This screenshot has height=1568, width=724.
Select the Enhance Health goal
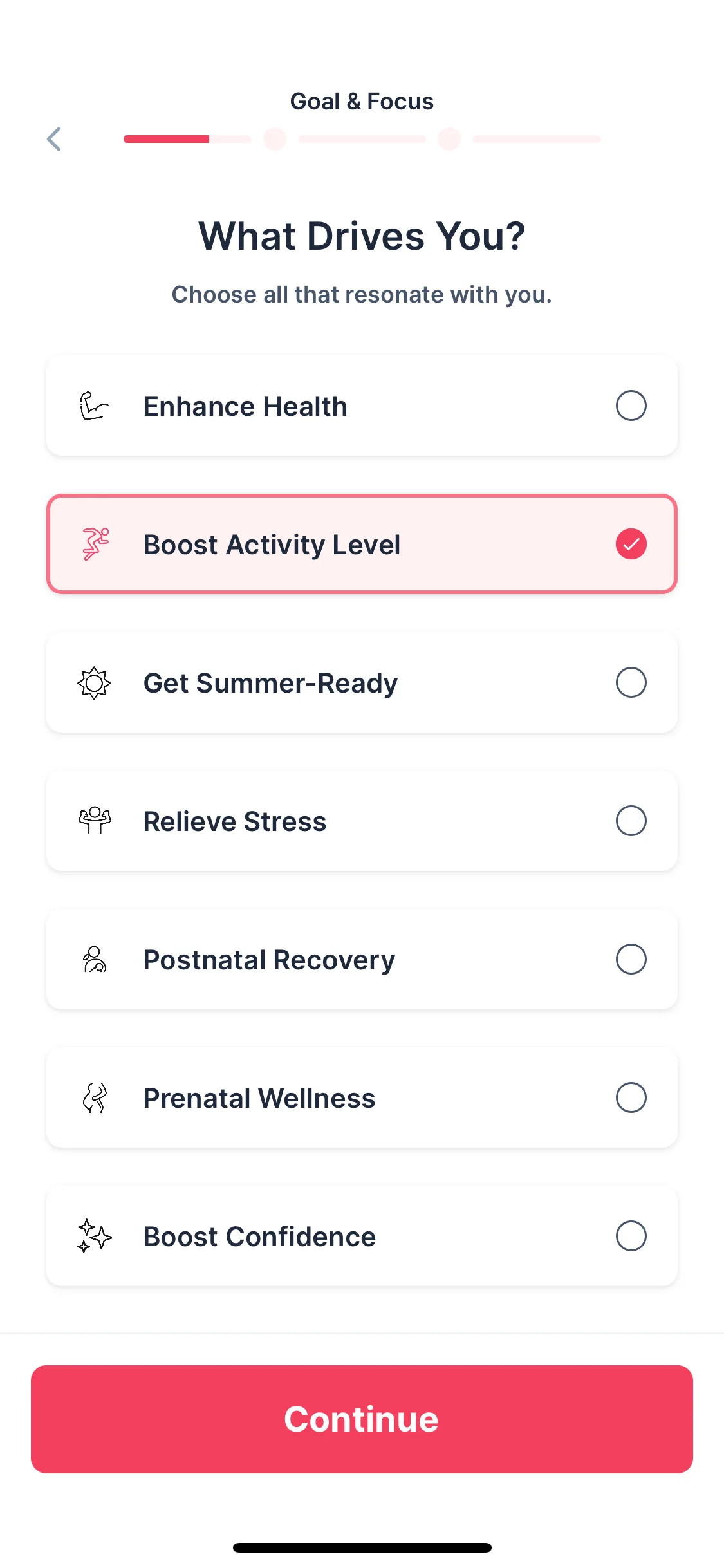click(361, 406)
